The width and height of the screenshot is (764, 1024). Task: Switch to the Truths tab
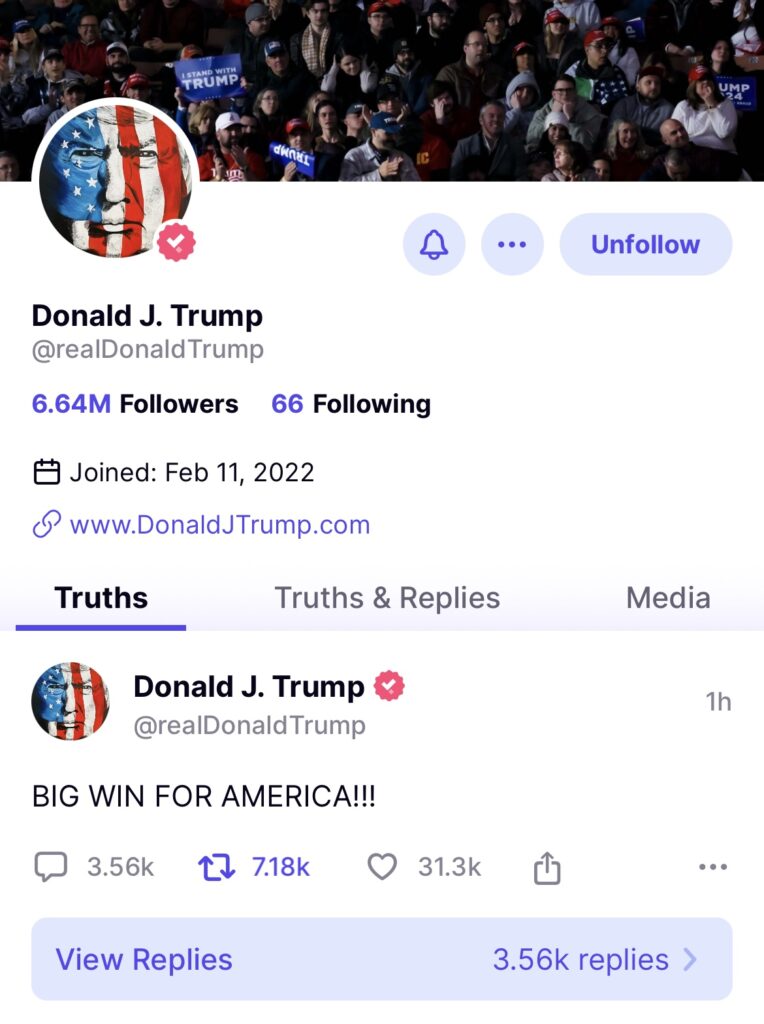(x=101, y=598)
